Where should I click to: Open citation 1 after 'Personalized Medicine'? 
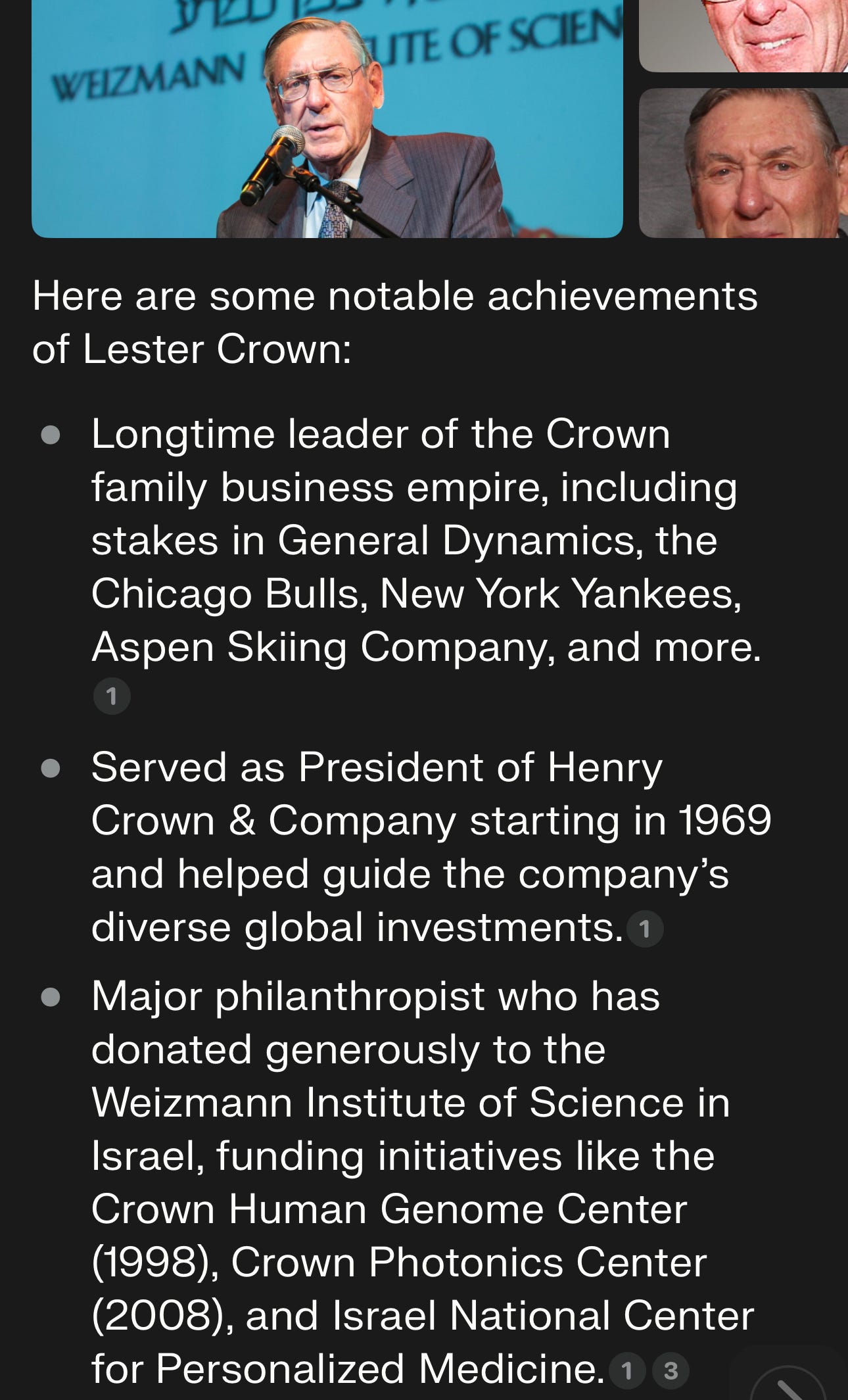(x=627, y=1370)
